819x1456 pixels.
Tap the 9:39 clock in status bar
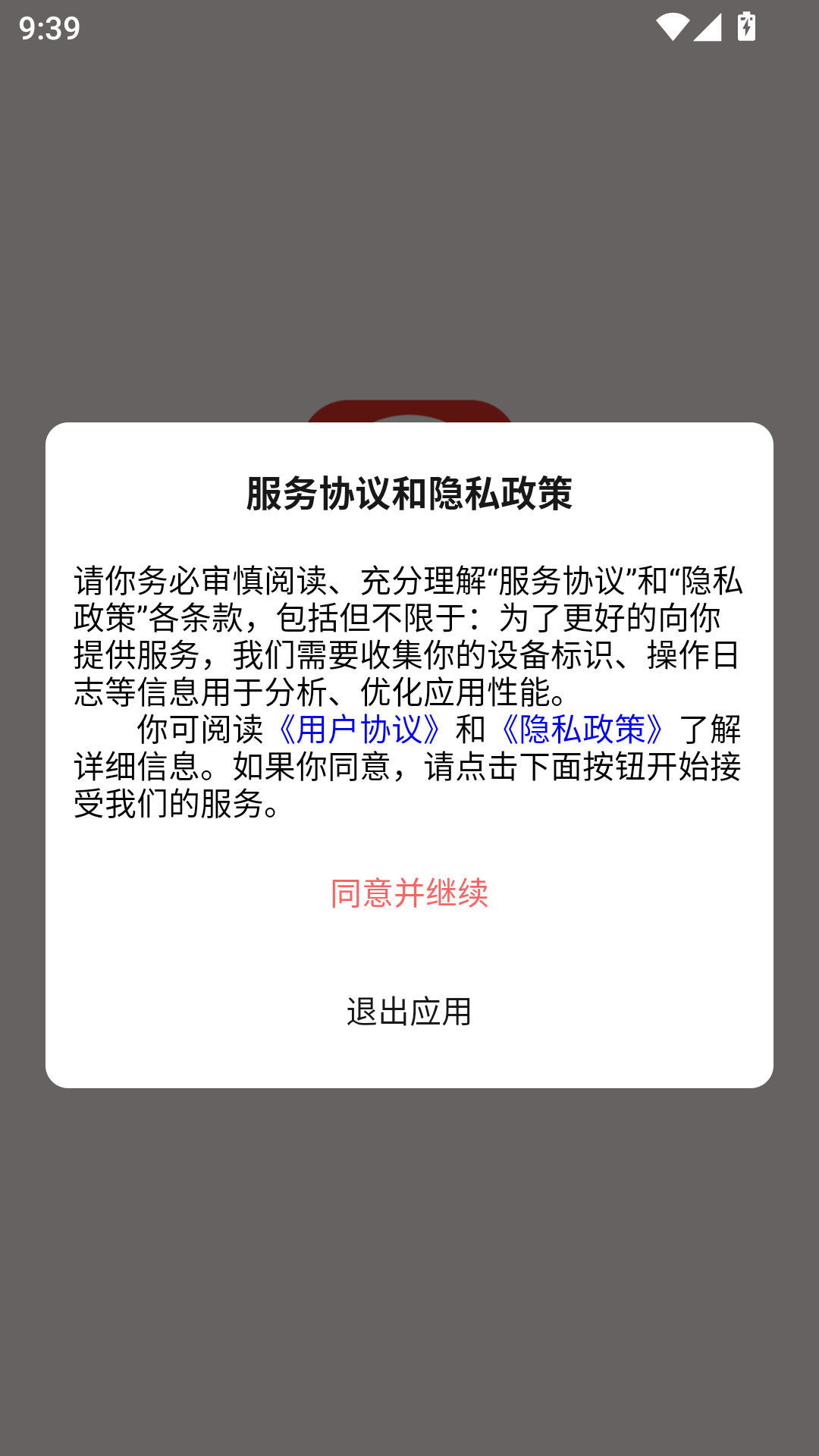[48, 28]
